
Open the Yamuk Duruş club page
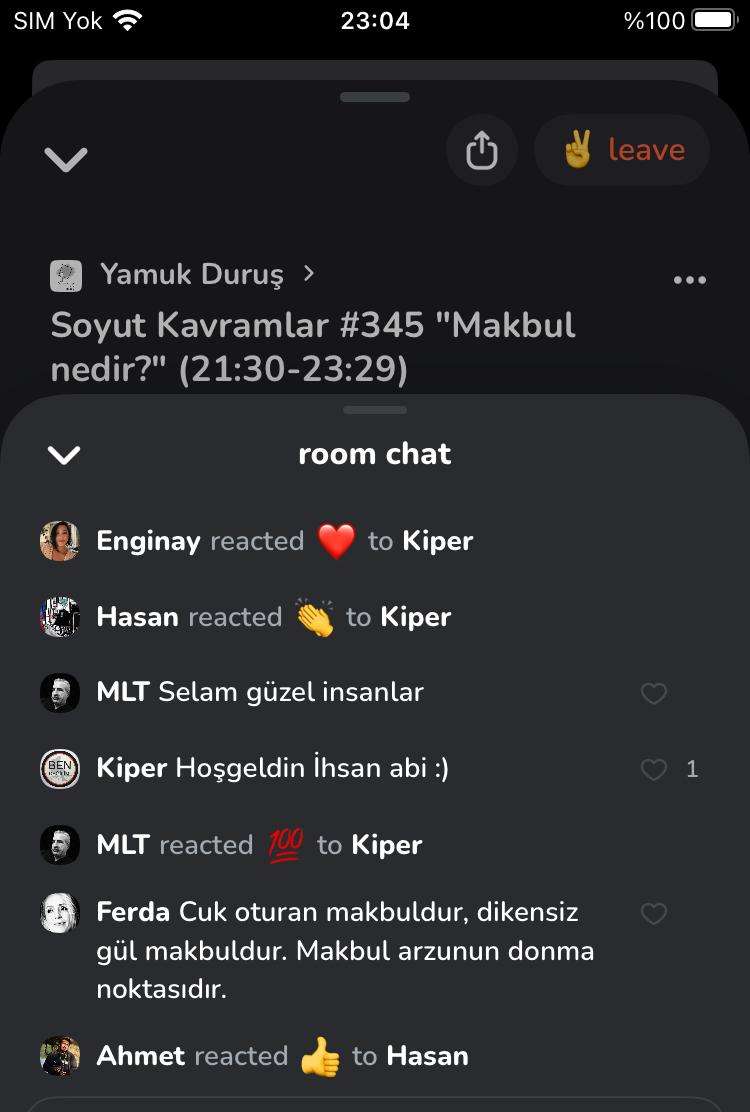[190, 274]
